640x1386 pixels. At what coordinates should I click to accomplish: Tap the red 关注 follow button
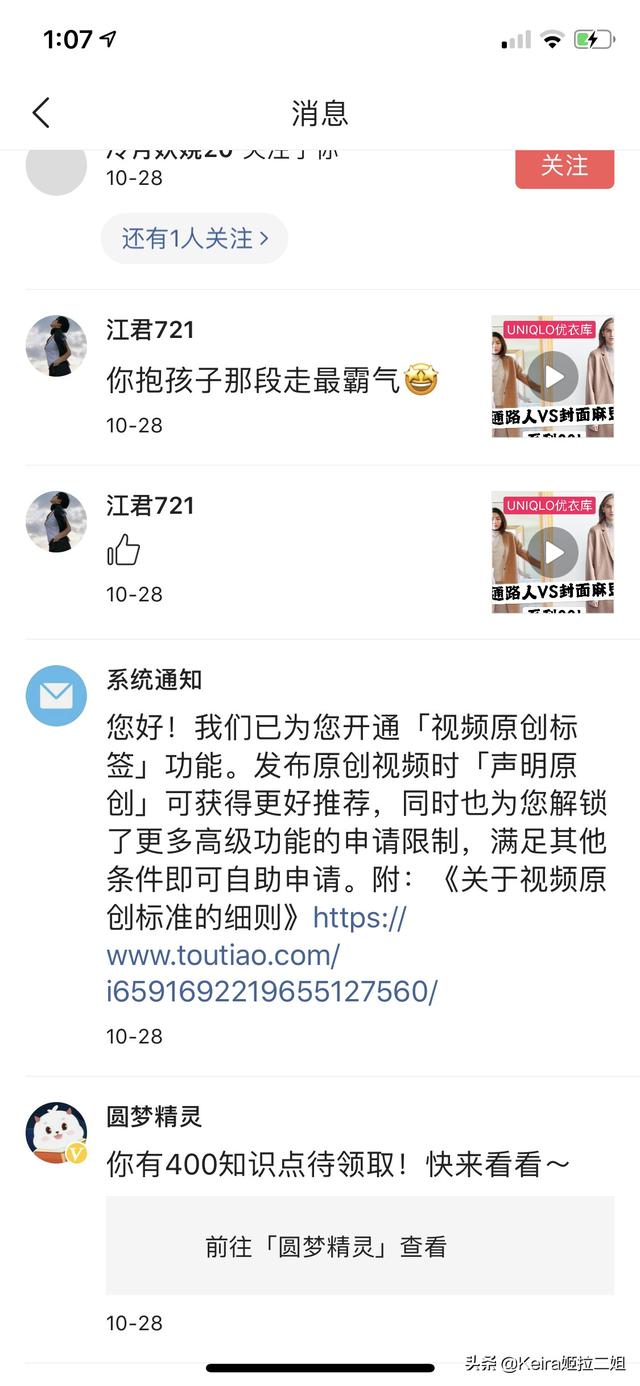coord(564,166)
